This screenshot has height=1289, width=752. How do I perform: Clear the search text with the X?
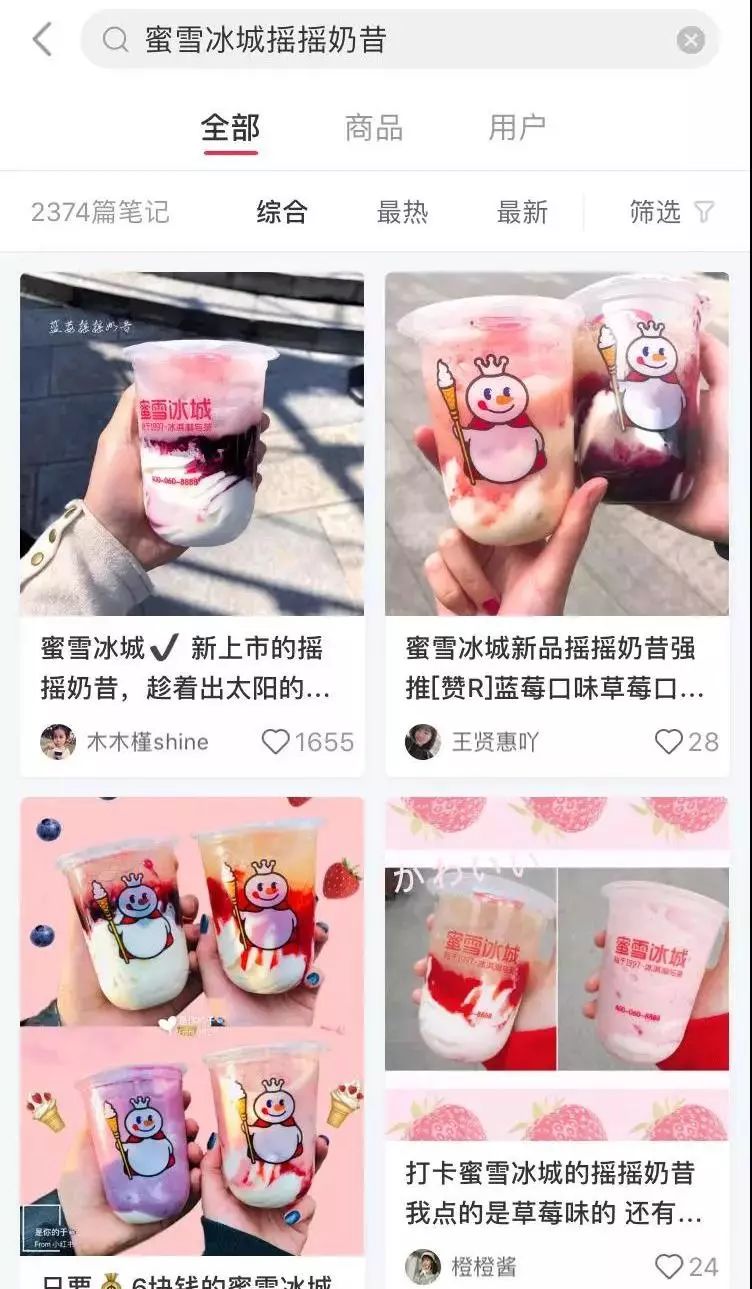[690, 40]
